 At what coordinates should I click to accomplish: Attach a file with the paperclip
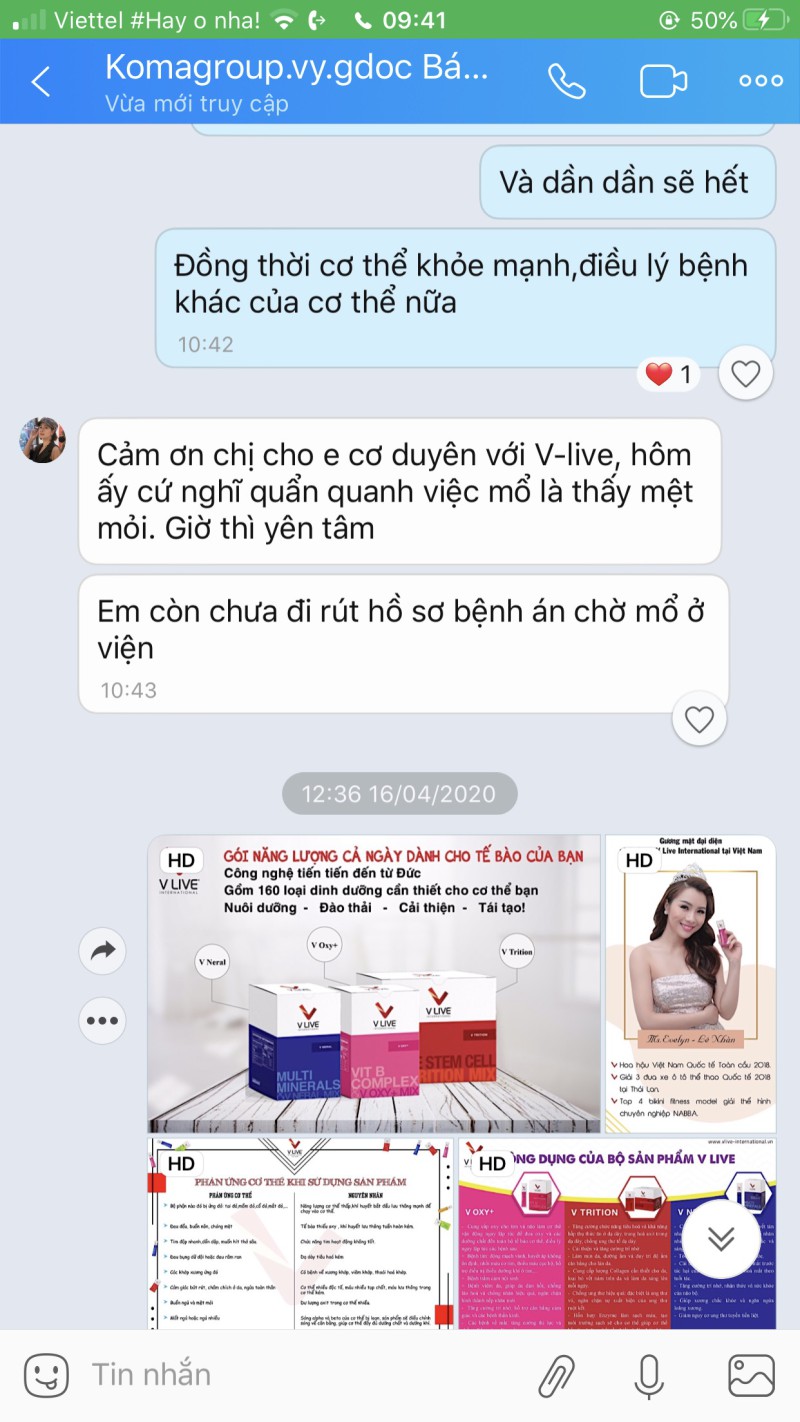(x=557, y=1376)
